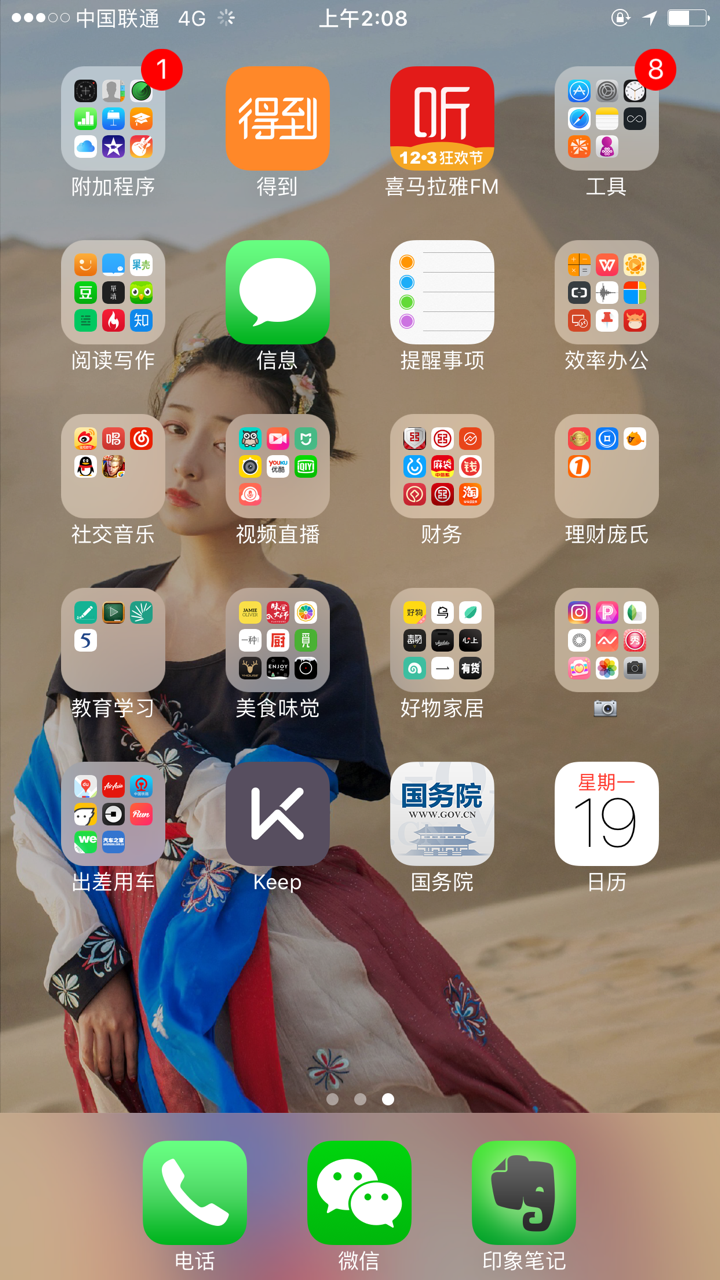Open the 日历 calendar app
The width and height of the screenshot is (720, 1280).
(606, 814)
